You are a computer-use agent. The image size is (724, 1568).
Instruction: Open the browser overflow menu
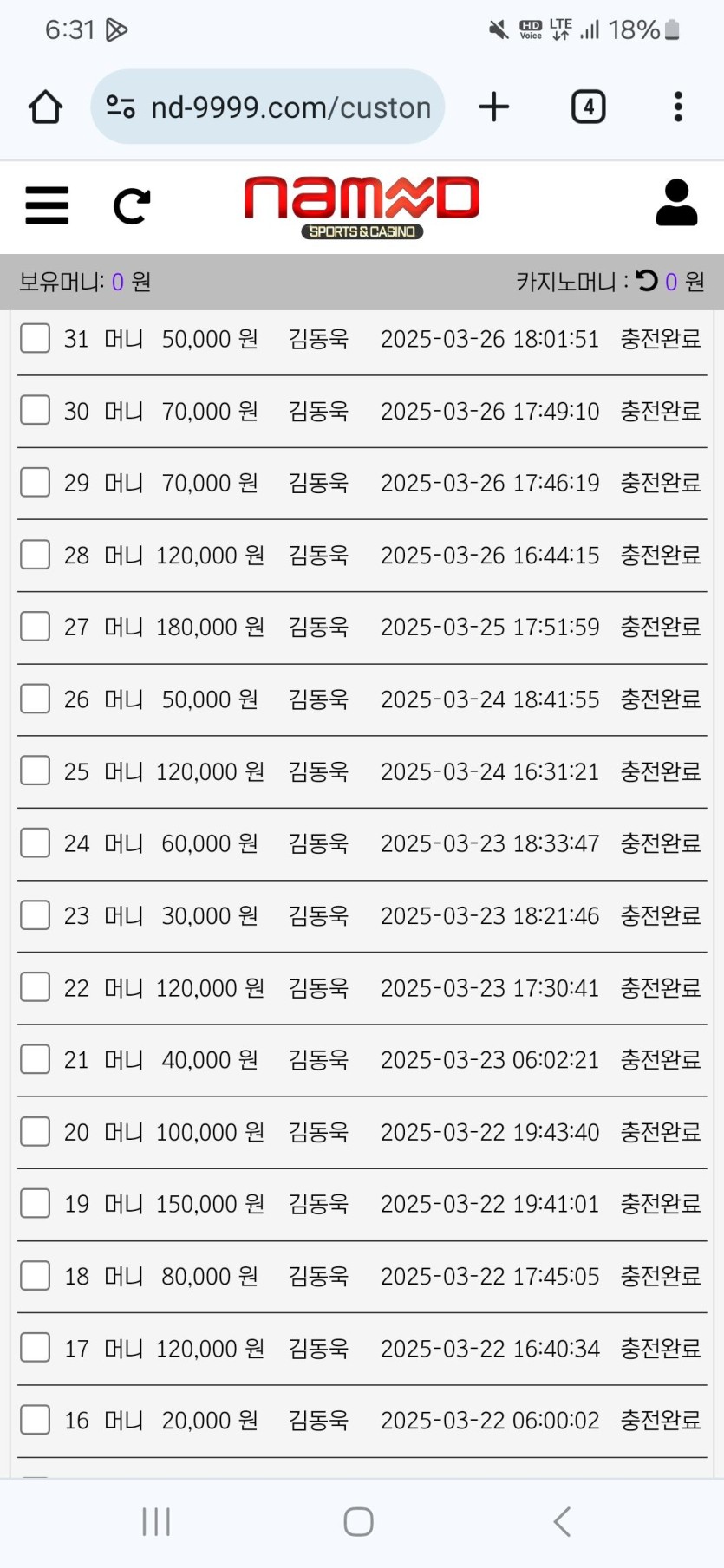point(678,107)
